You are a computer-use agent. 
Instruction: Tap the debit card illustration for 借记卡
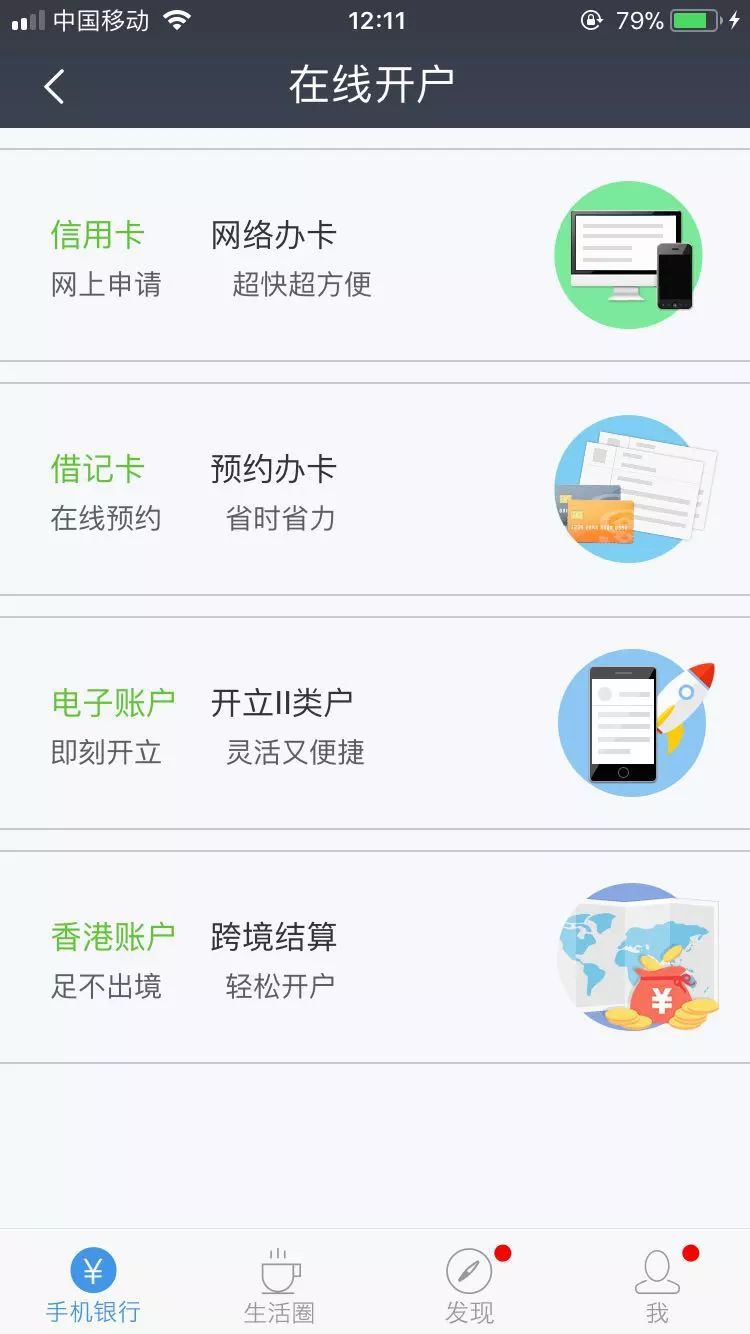pos(630,488)
